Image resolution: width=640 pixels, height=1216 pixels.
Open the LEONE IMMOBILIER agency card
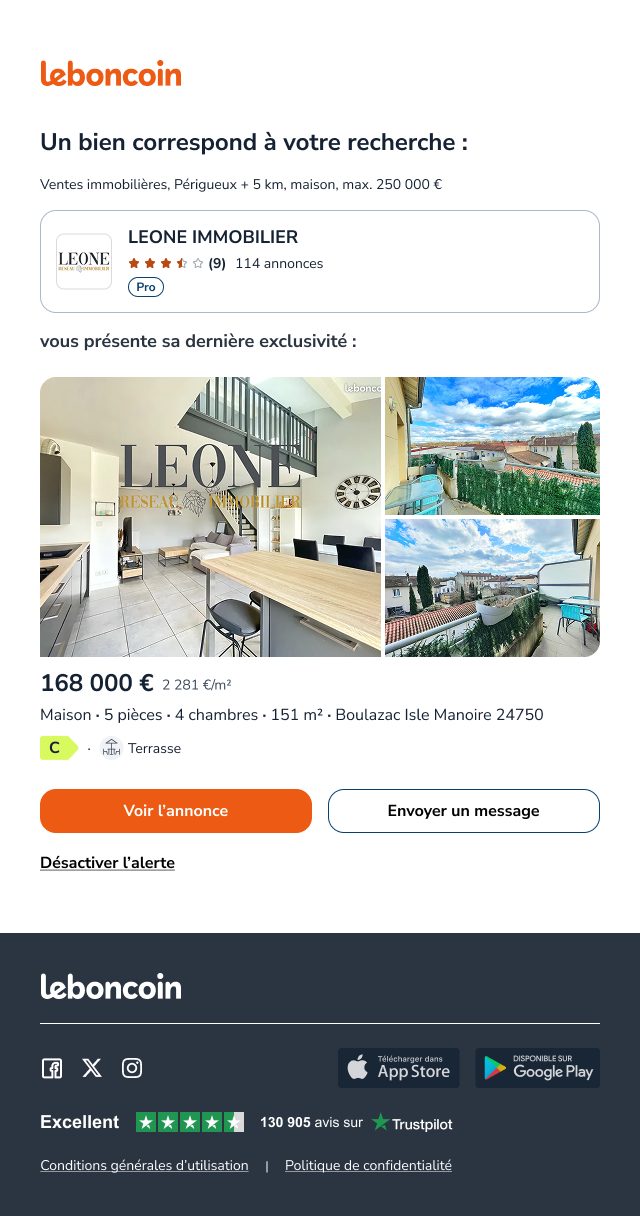pos(320,261)
